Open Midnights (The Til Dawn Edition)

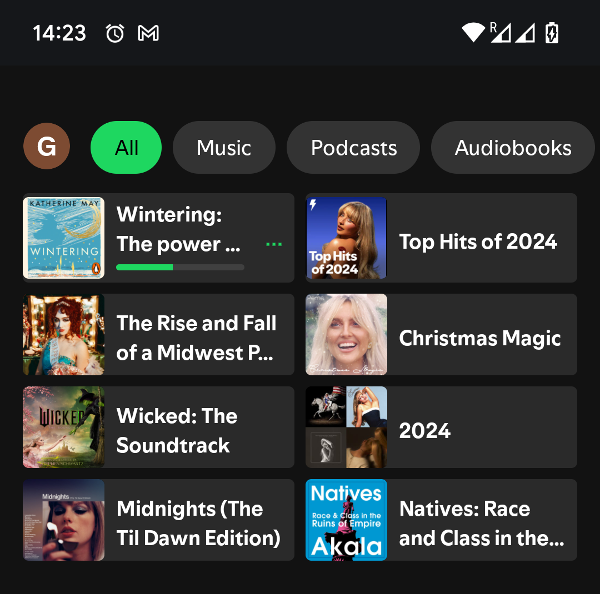[158, 520]
